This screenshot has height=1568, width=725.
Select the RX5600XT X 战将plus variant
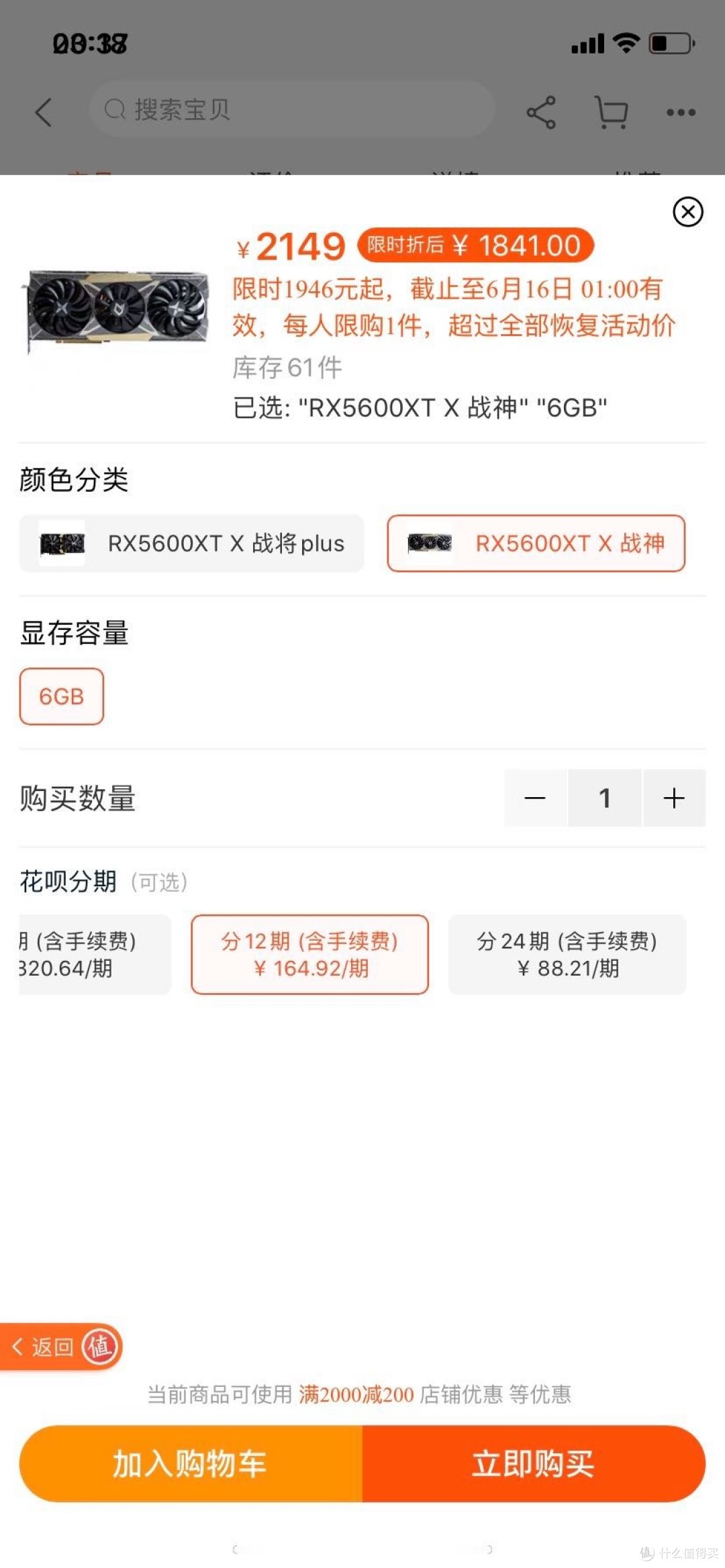192,543
